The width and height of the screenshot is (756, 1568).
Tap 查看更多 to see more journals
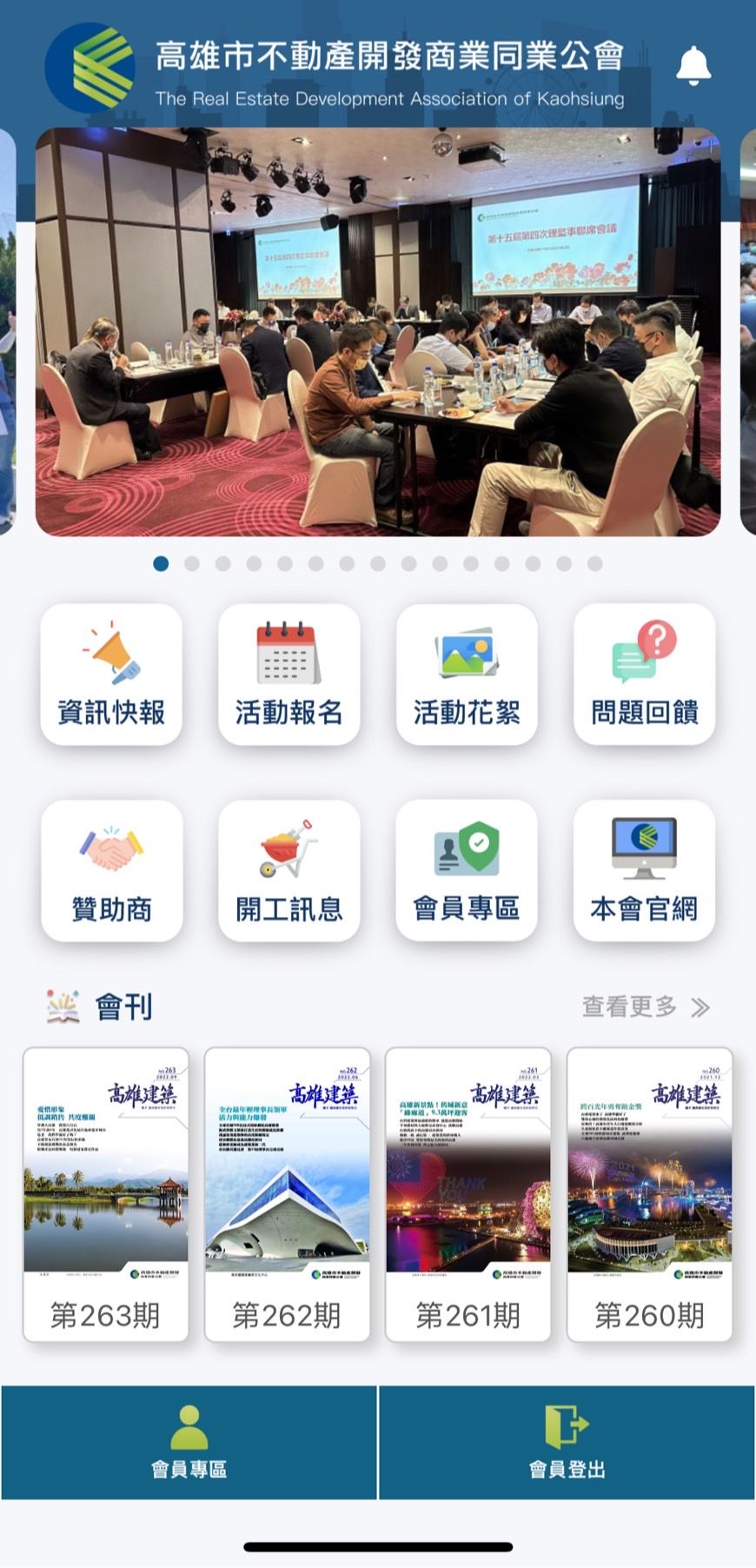tap(646, 1007)
